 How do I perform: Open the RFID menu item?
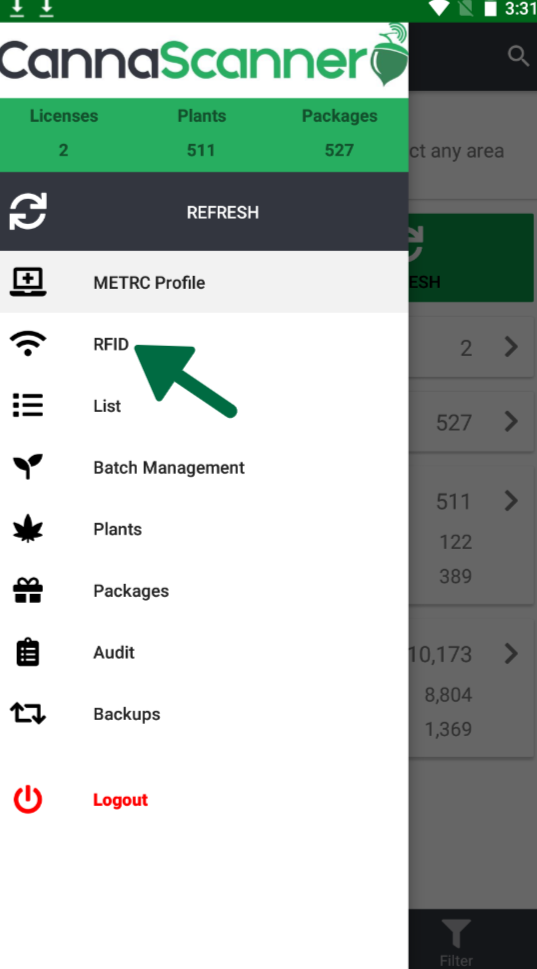(204, 344)
